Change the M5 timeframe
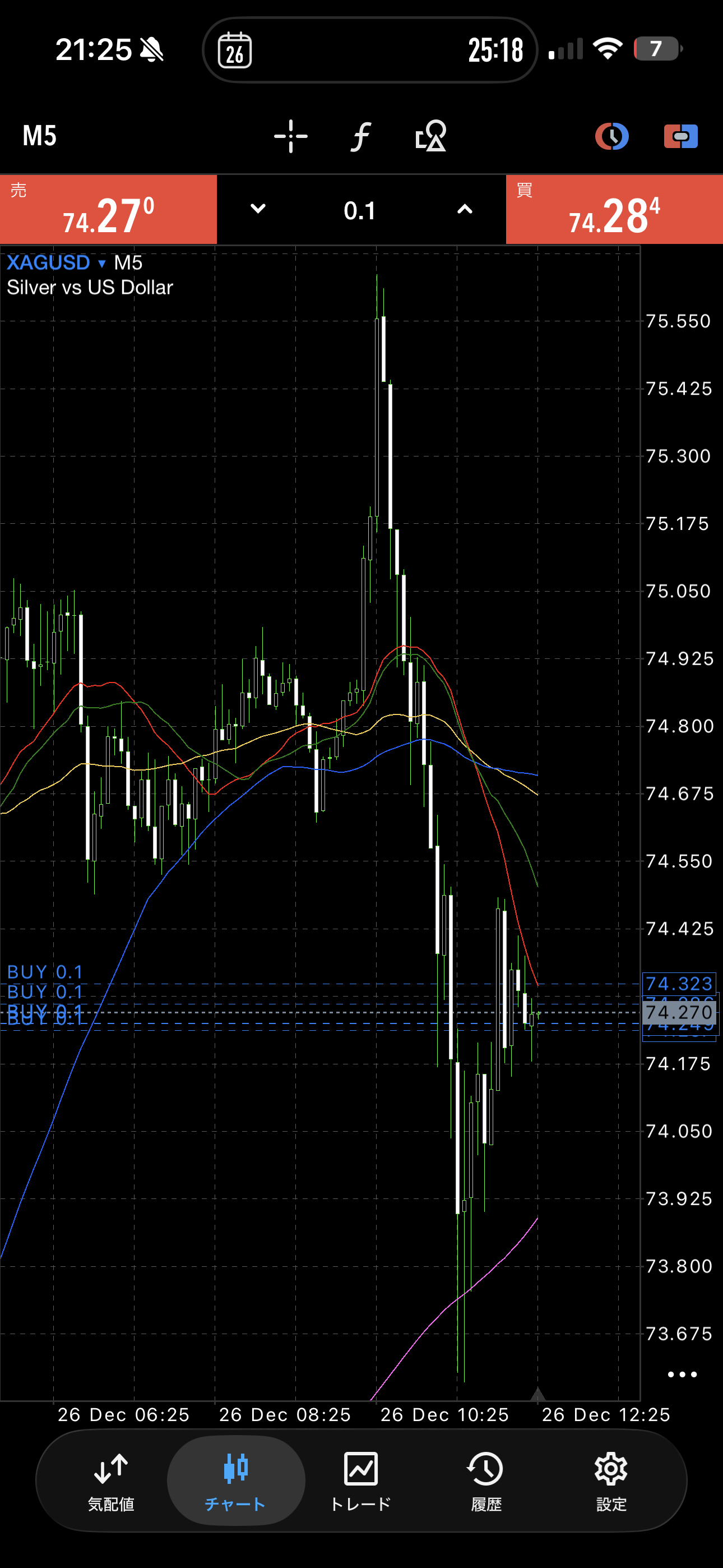 [x=40, y=136]
